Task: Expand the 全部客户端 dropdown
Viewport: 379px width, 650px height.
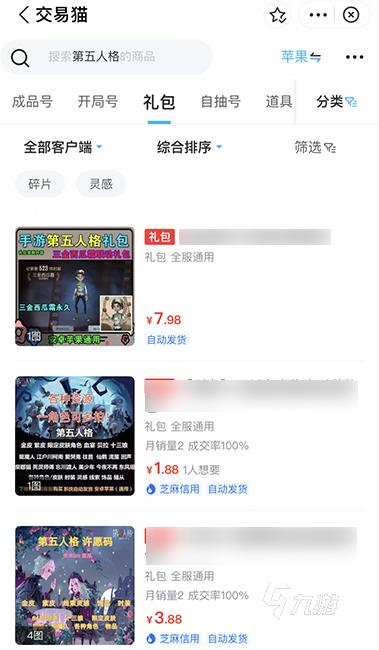Action: click(x=63, y=147)
